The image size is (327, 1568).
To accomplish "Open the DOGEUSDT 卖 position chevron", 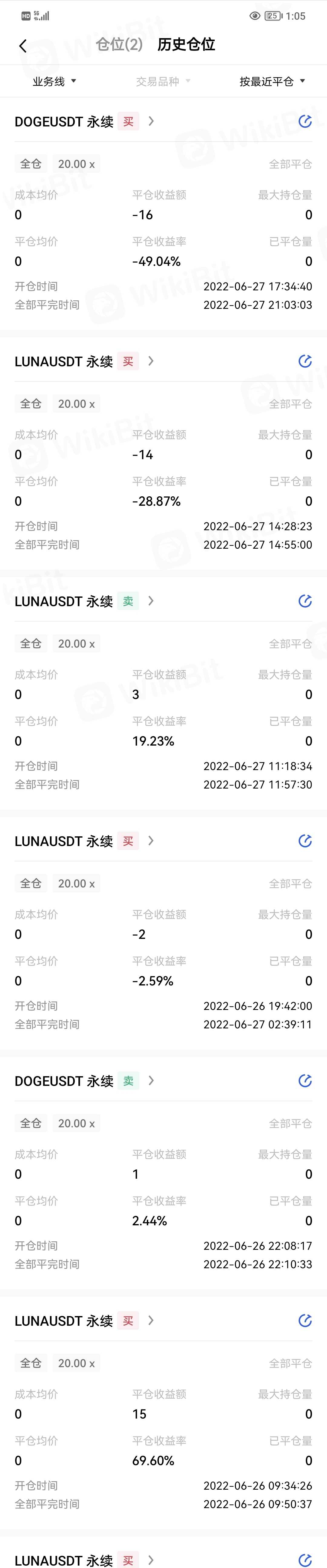I will 151,1080.
